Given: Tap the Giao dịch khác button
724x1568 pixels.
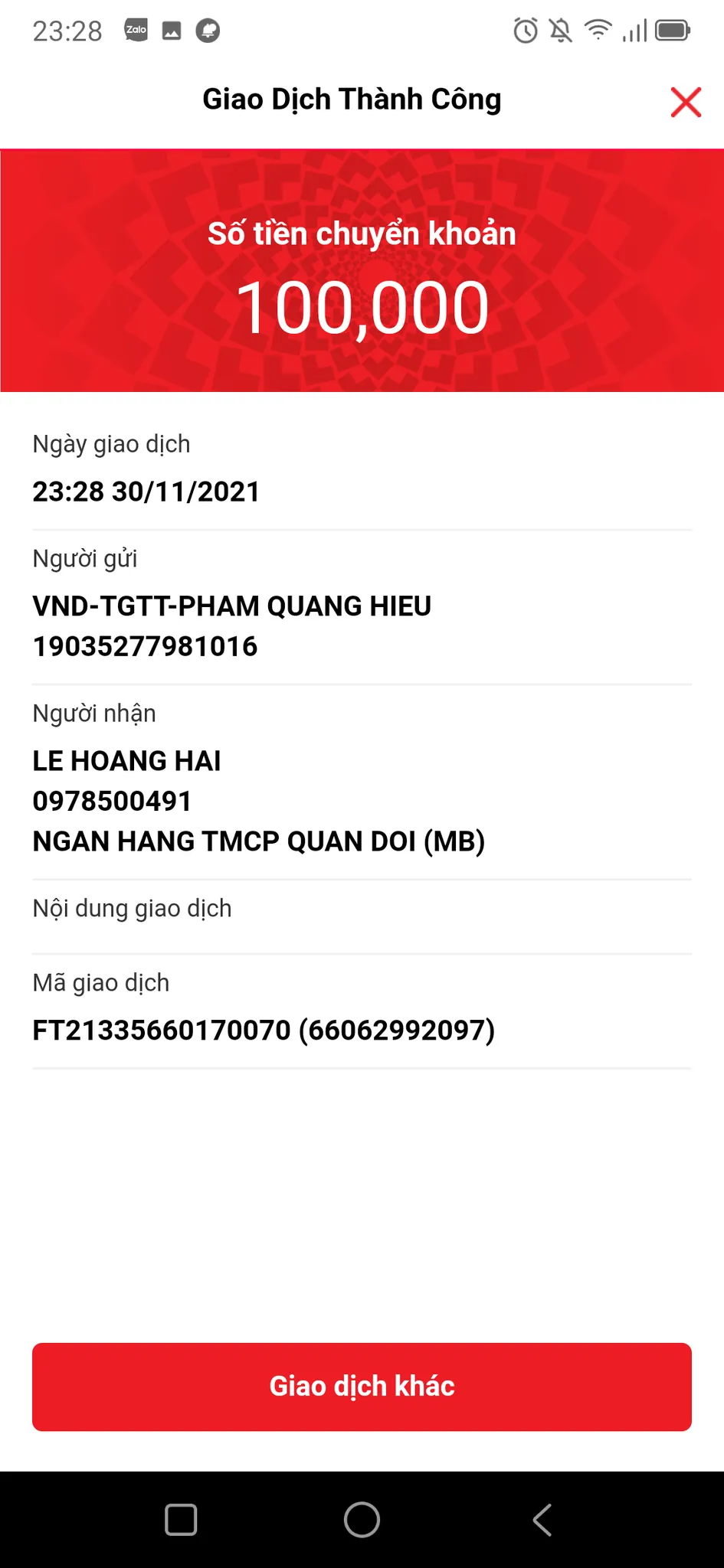Looking at the screenshot, I should tap(362, 1387).
